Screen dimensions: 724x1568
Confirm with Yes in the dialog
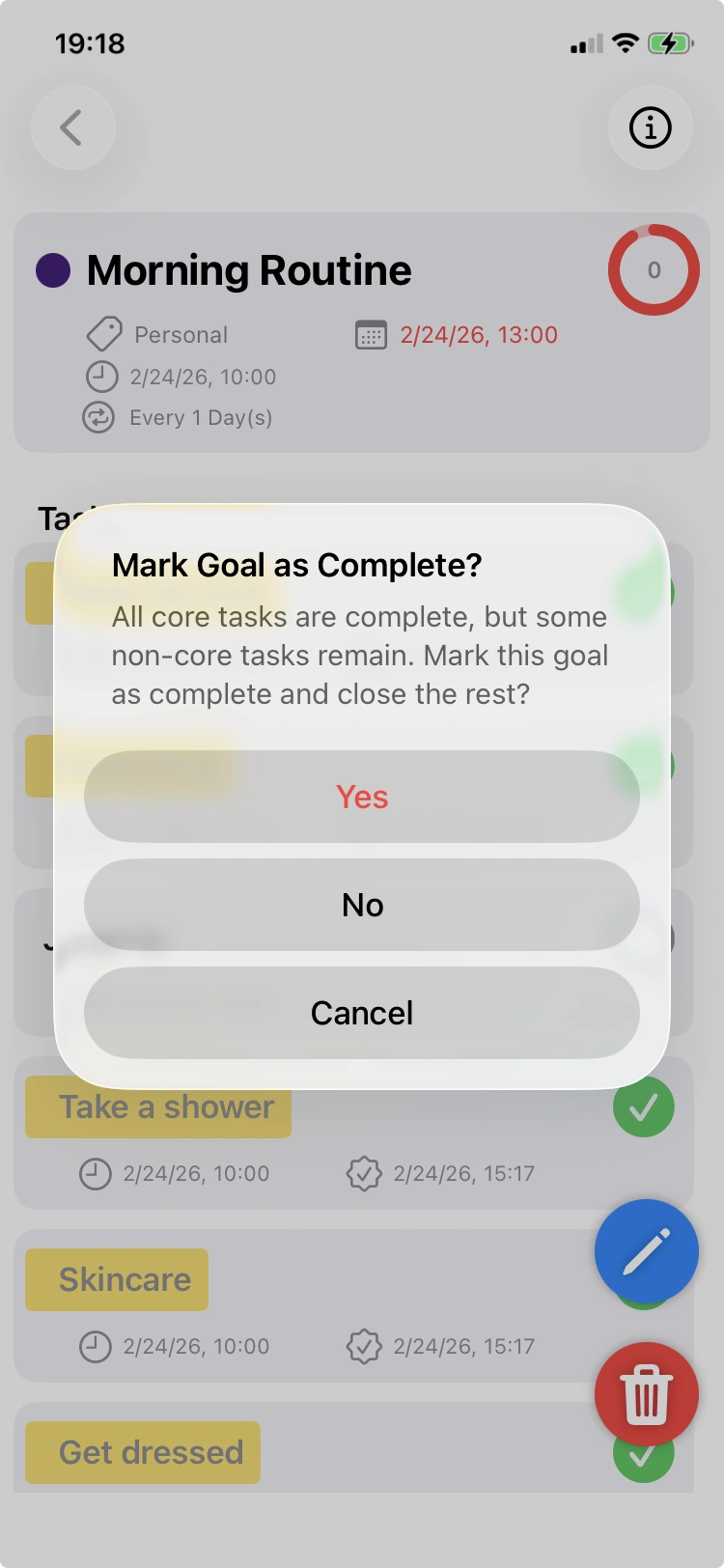[x=361, y=797]
